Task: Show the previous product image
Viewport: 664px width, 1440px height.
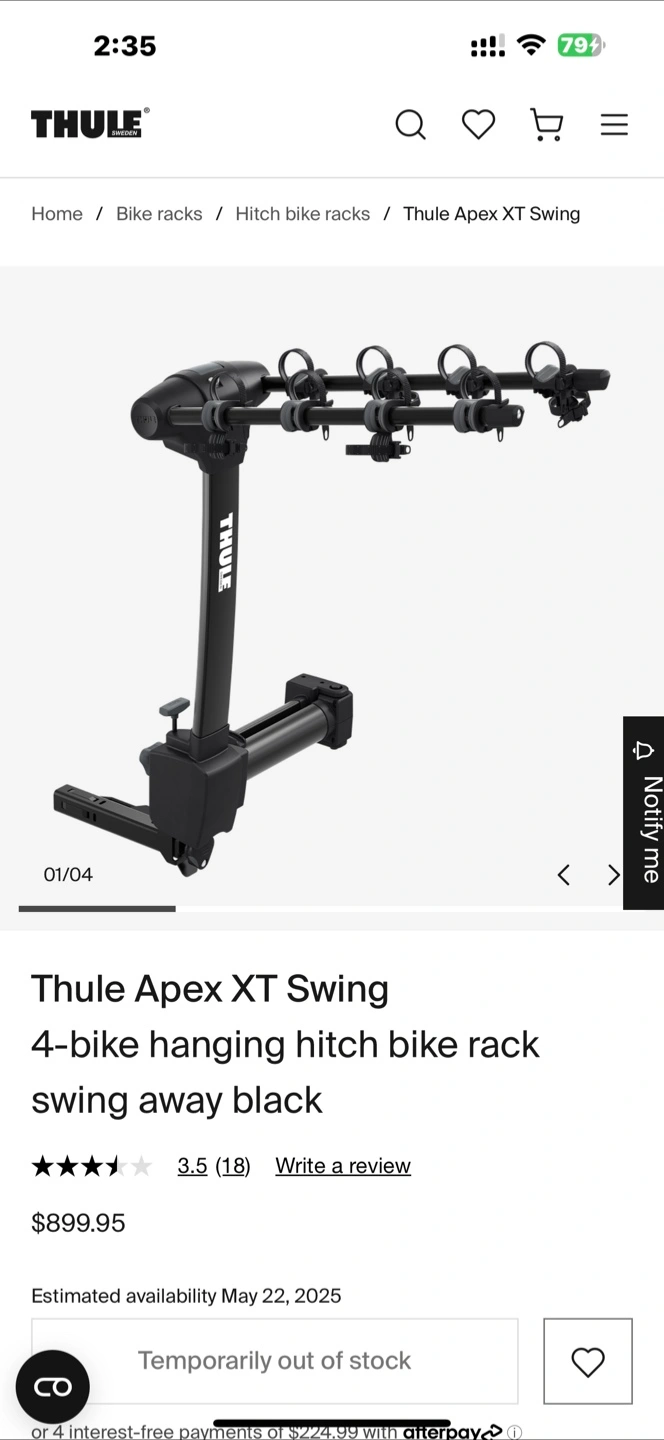Action: point(564,875)
